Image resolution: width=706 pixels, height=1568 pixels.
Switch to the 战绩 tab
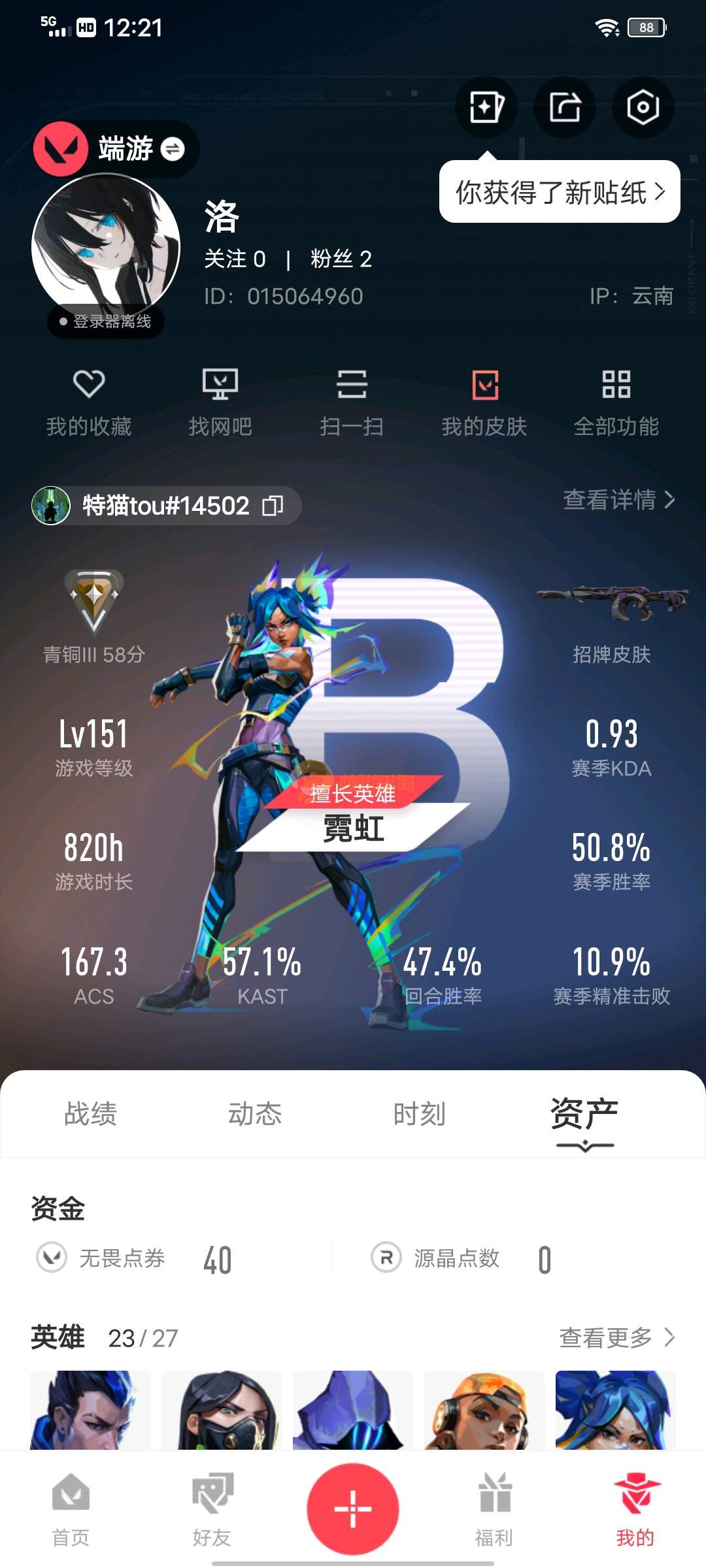coord(90,1114)
